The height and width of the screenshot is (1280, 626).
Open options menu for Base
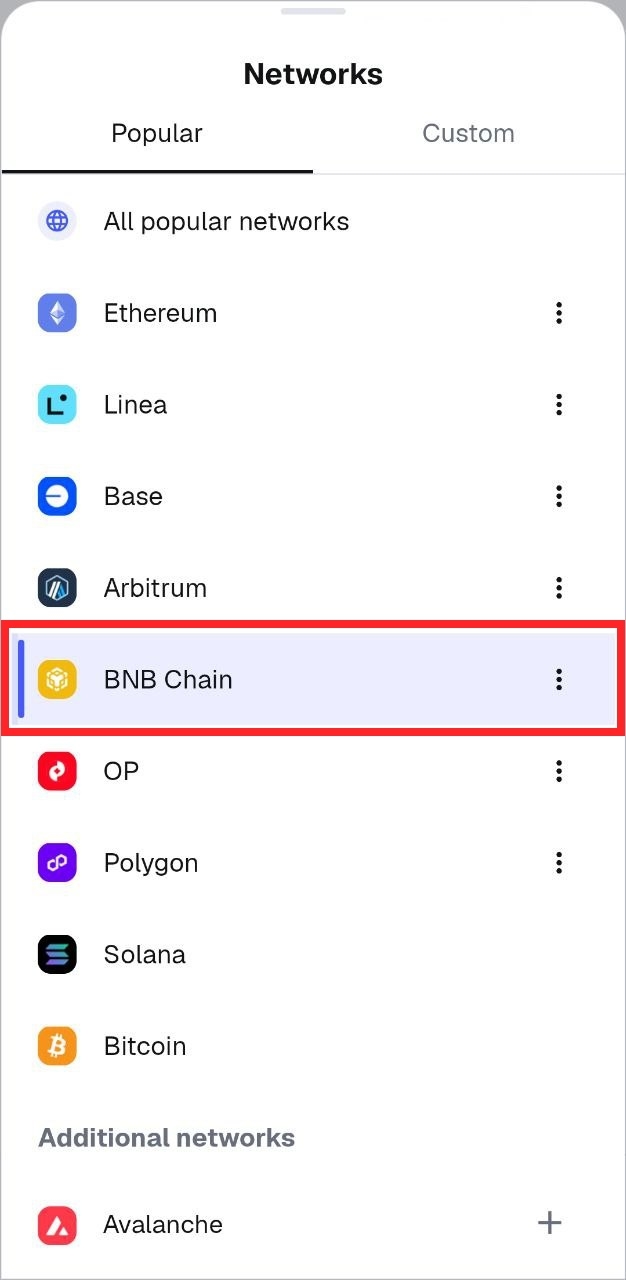pyautogui.click(x=559, y=497)
